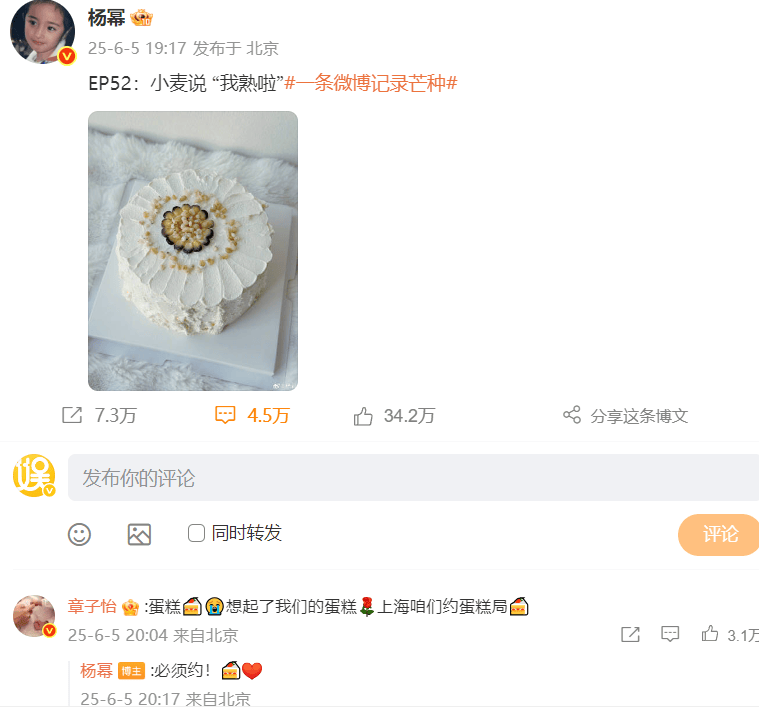The height and width of the screenshot is (716, 759).
Task: Repost 章子怡's comment
Action: [630, 634]
